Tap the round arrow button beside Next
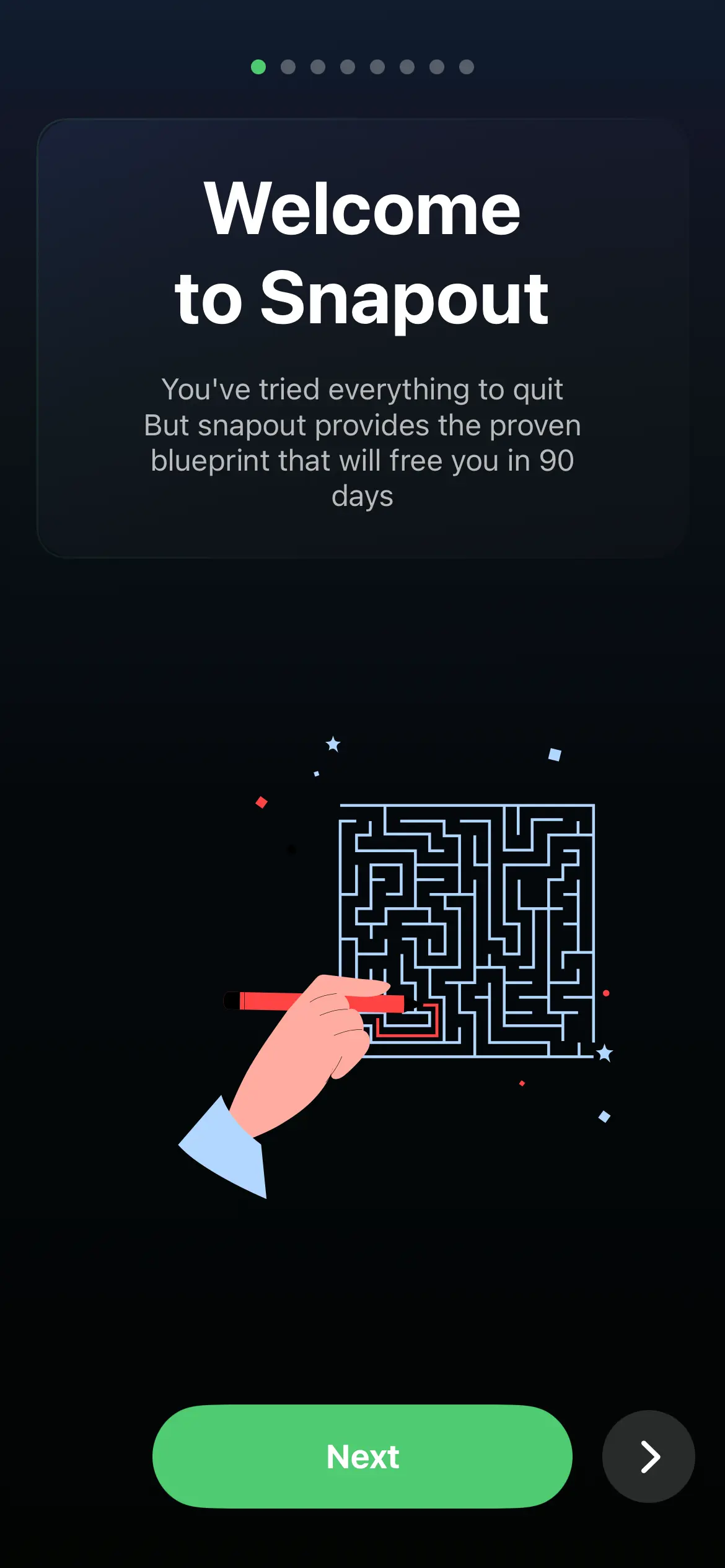 click(x=648, y=1457)
